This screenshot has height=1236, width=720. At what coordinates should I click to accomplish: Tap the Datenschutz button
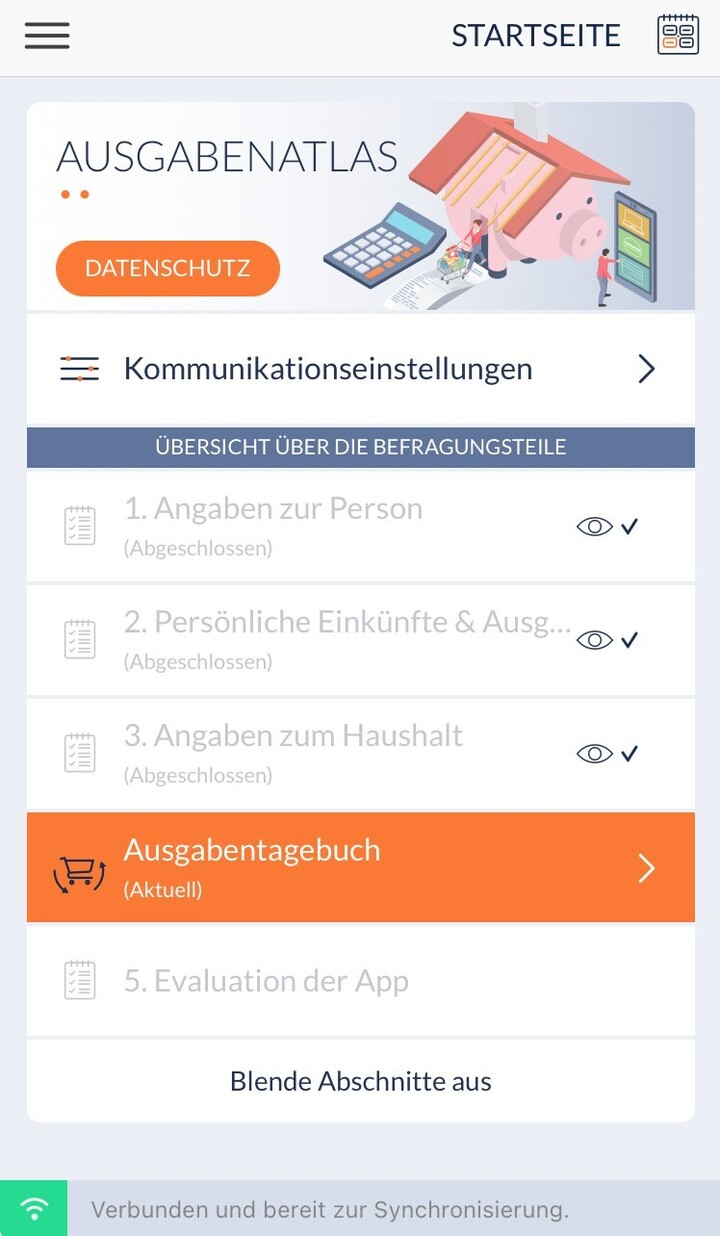(x=167, y=268)
